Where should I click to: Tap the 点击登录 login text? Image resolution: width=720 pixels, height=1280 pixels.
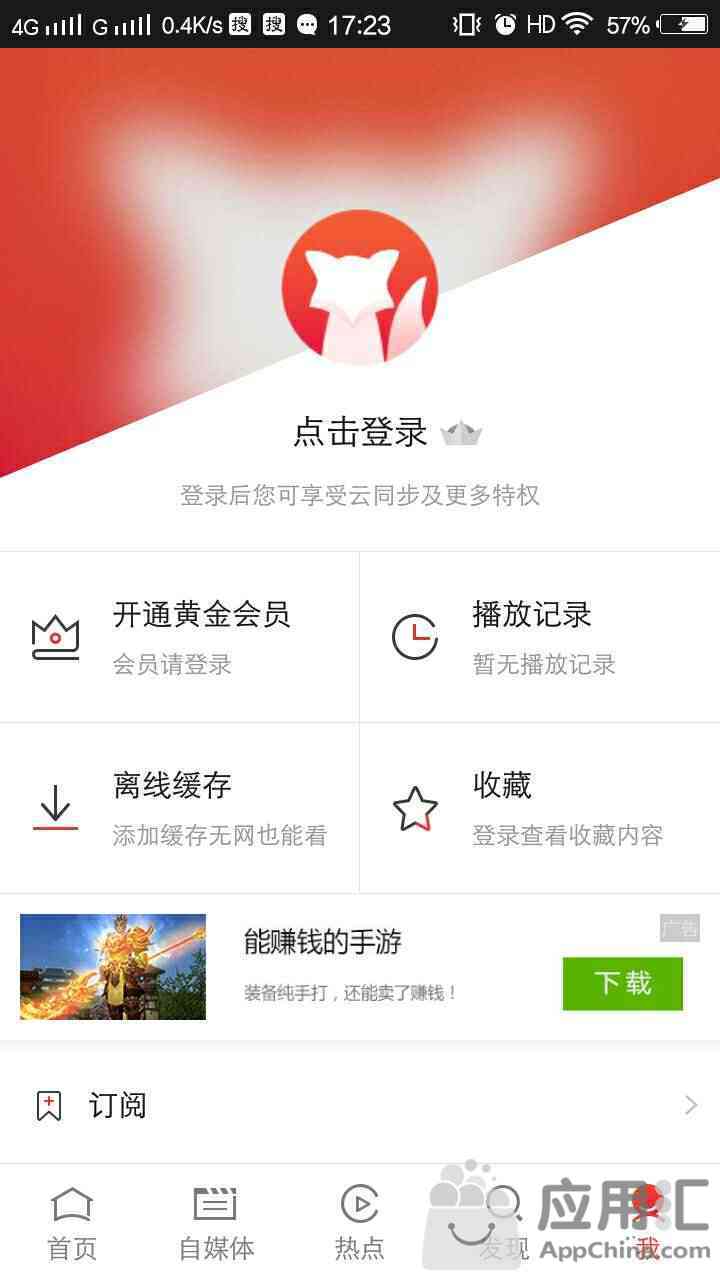pos(360,432)
